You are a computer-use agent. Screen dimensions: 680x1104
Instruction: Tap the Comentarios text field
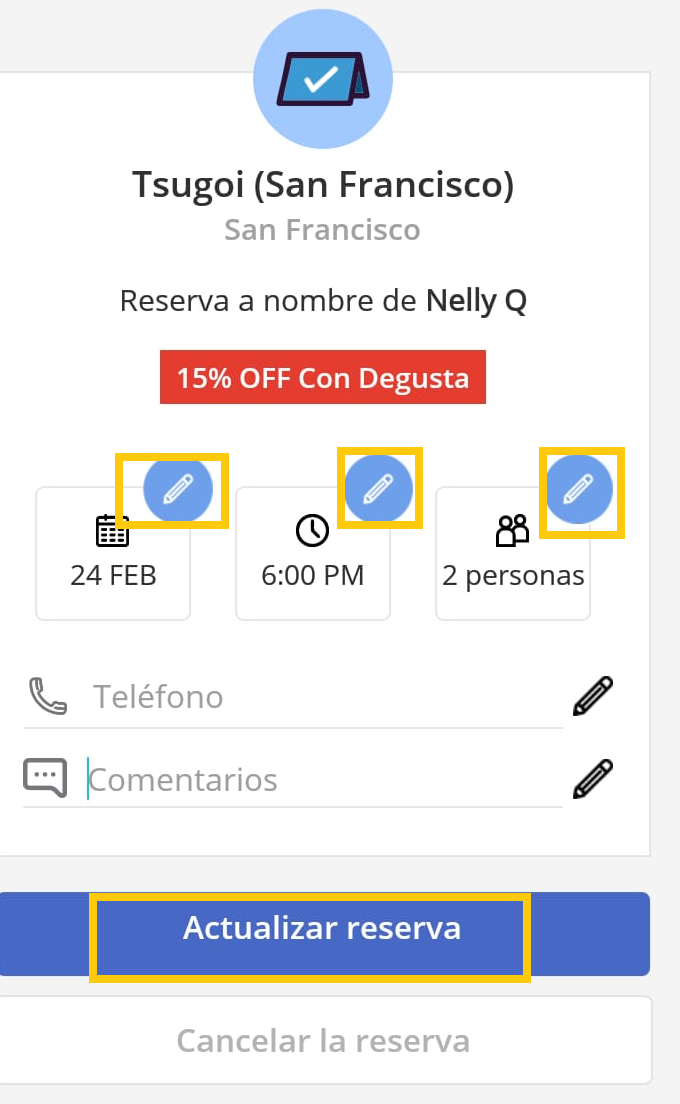tap(320, 779)
